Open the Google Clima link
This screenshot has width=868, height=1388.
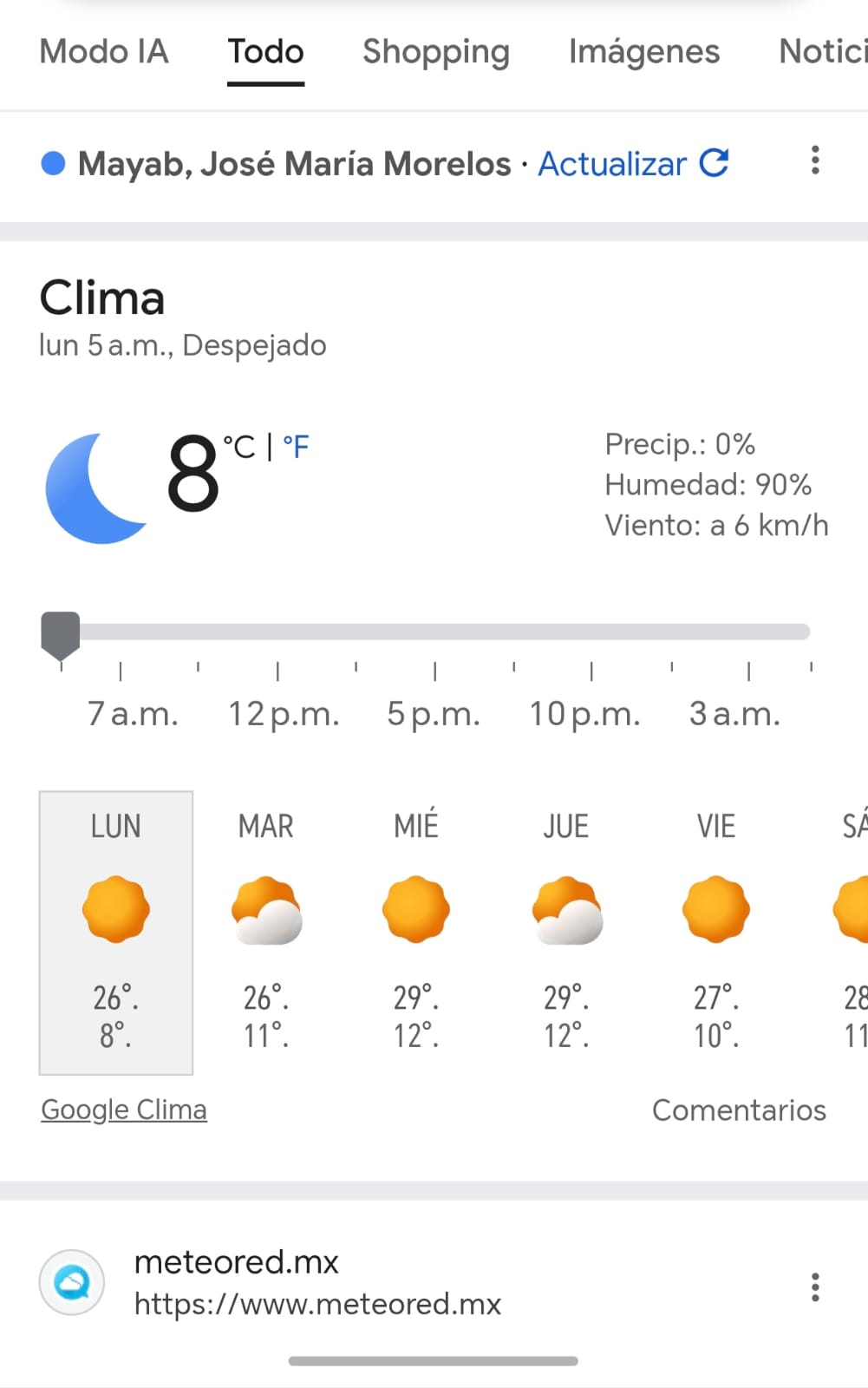tap(124, 1110)
